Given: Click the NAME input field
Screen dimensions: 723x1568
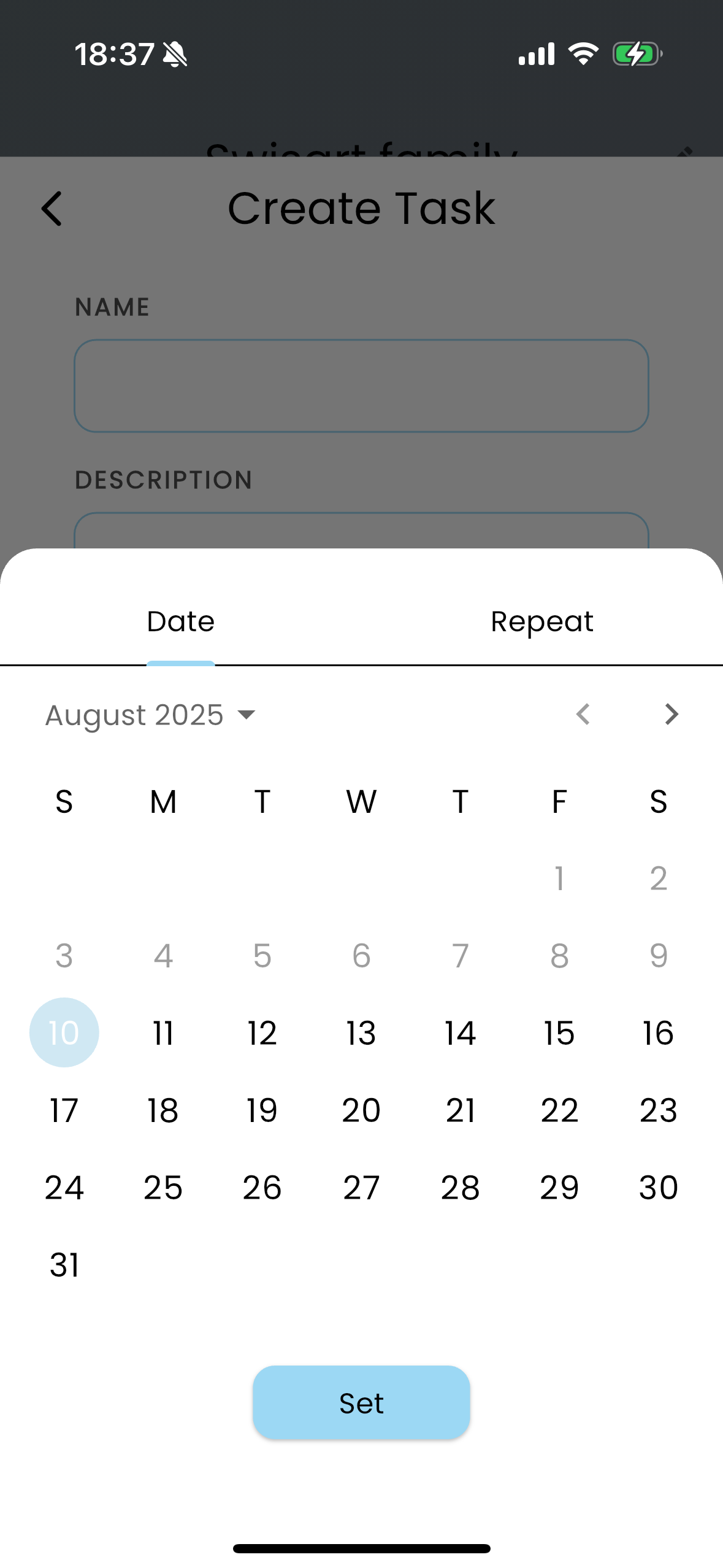Looking at the screenshot, I should [x=361, y=385].
